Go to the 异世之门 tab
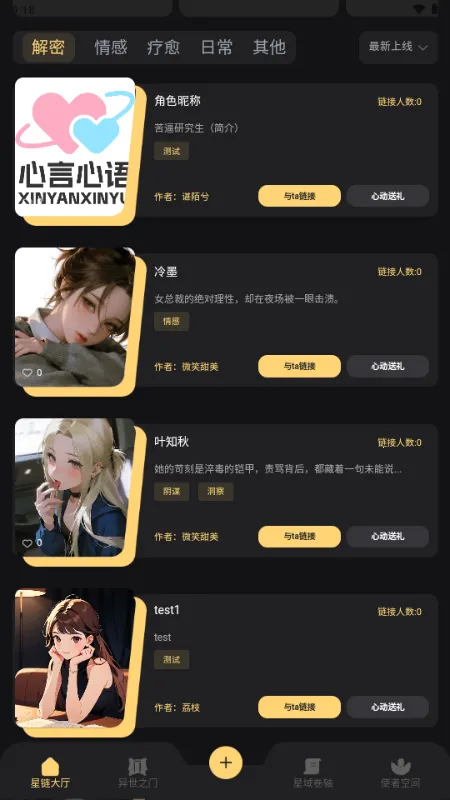Viewport: 450px width, 800px height. coord(138,773)
